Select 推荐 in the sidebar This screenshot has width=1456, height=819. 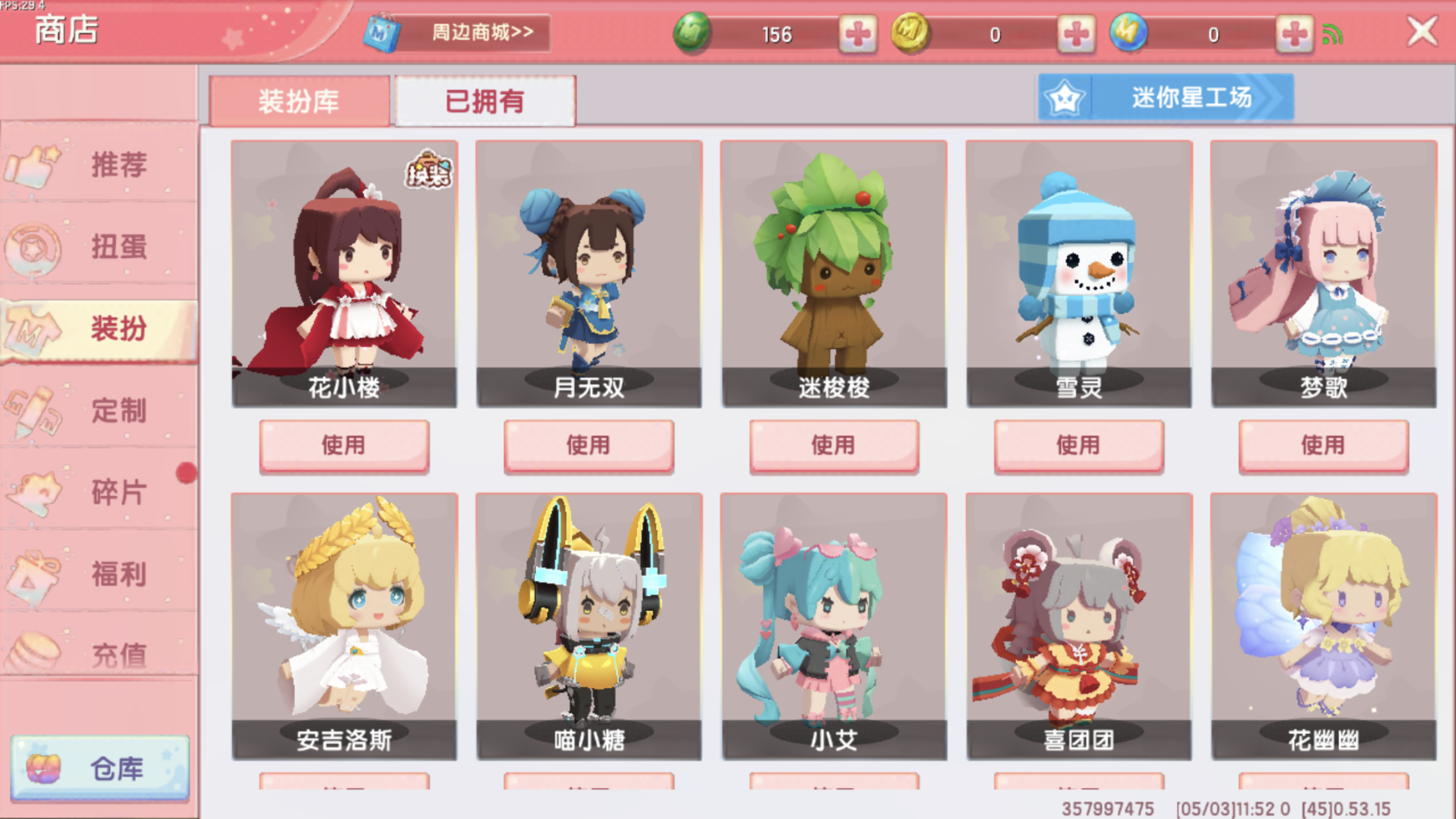pos(99,164)
